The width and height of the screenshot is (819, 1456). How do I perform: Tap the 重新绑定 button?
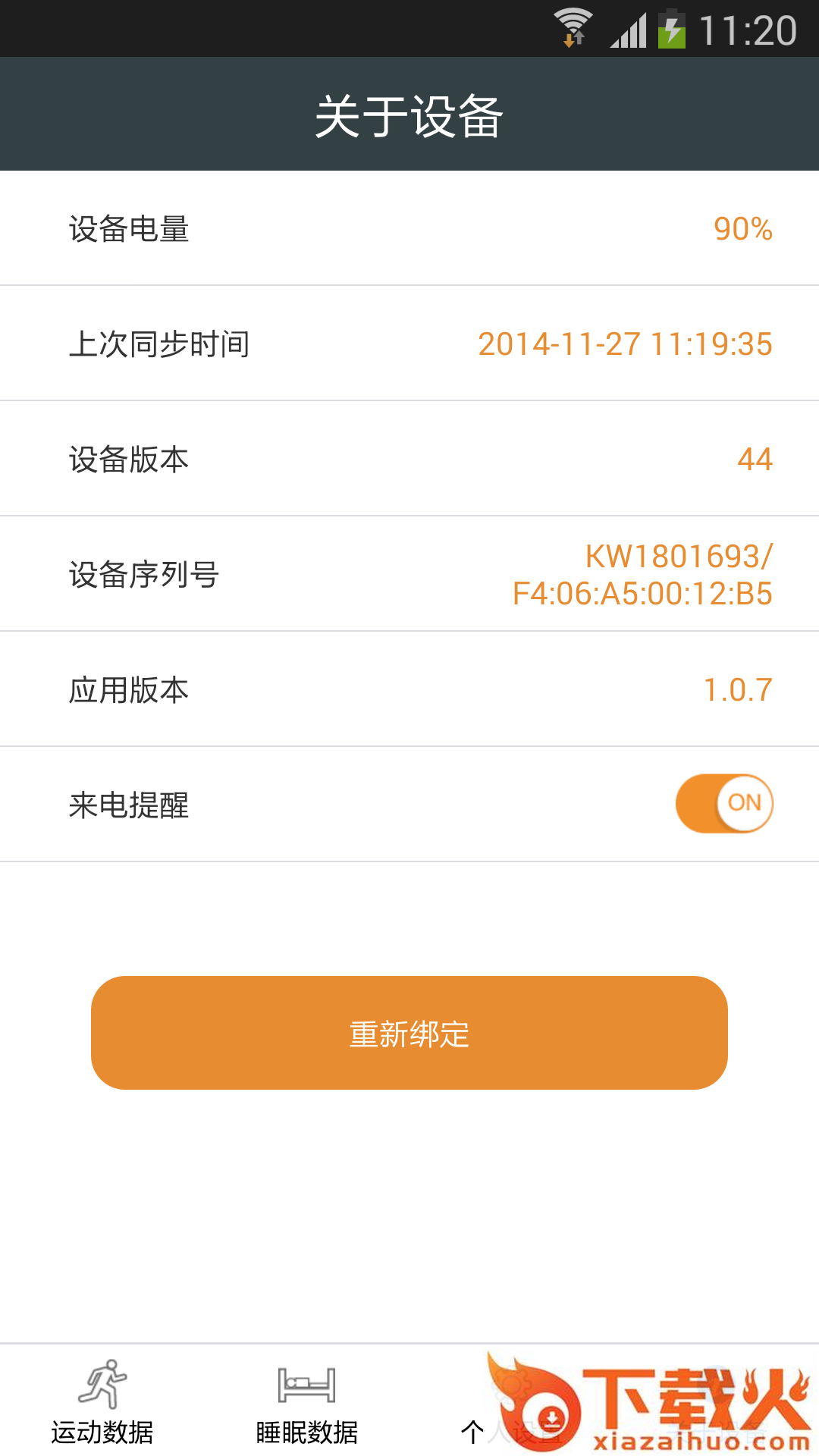point(409,1033)
